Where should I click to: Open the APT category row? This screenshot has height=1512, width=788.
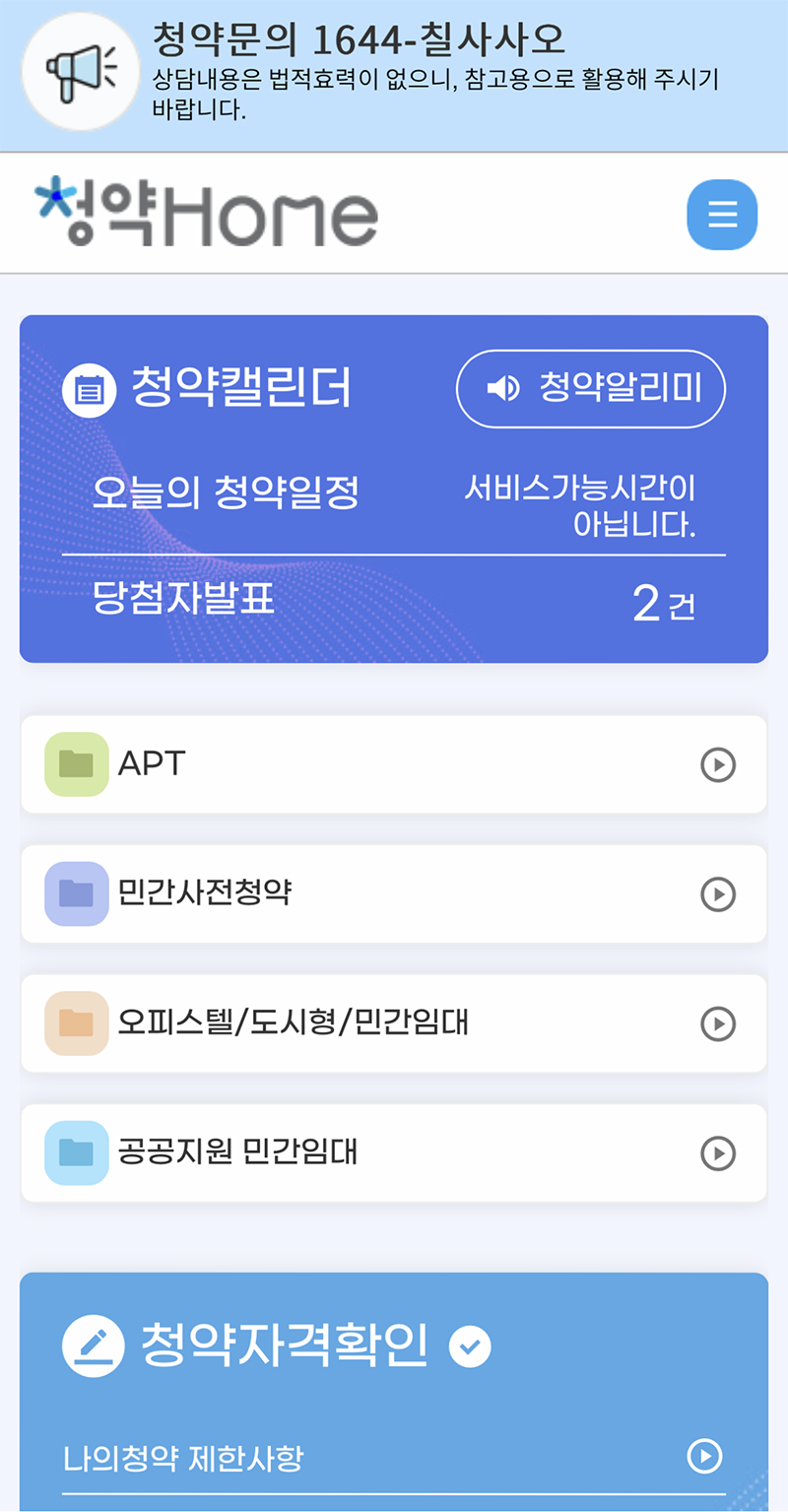[x=394, y=764]
